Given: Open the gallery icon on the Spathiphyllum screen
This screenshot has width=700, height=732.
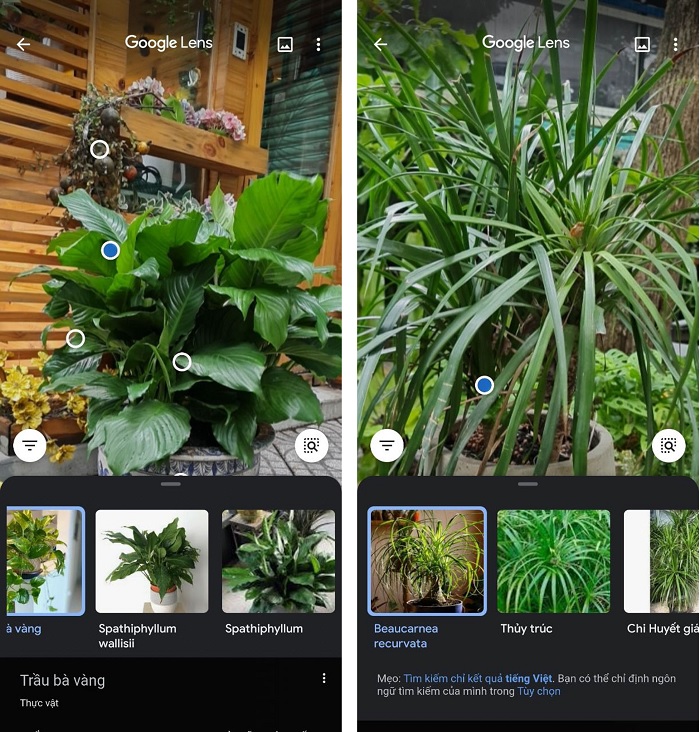Looking at the screenshot, I should 285,44.
